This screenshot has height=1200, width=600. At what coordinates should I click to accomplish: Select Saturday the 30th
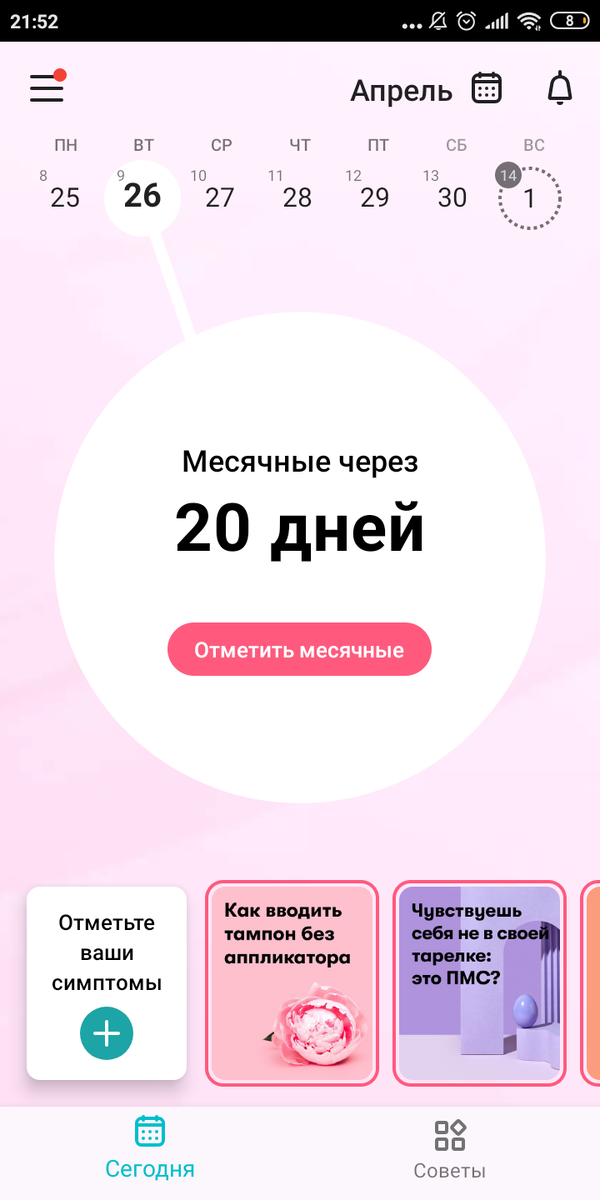[x=452, y=197]
